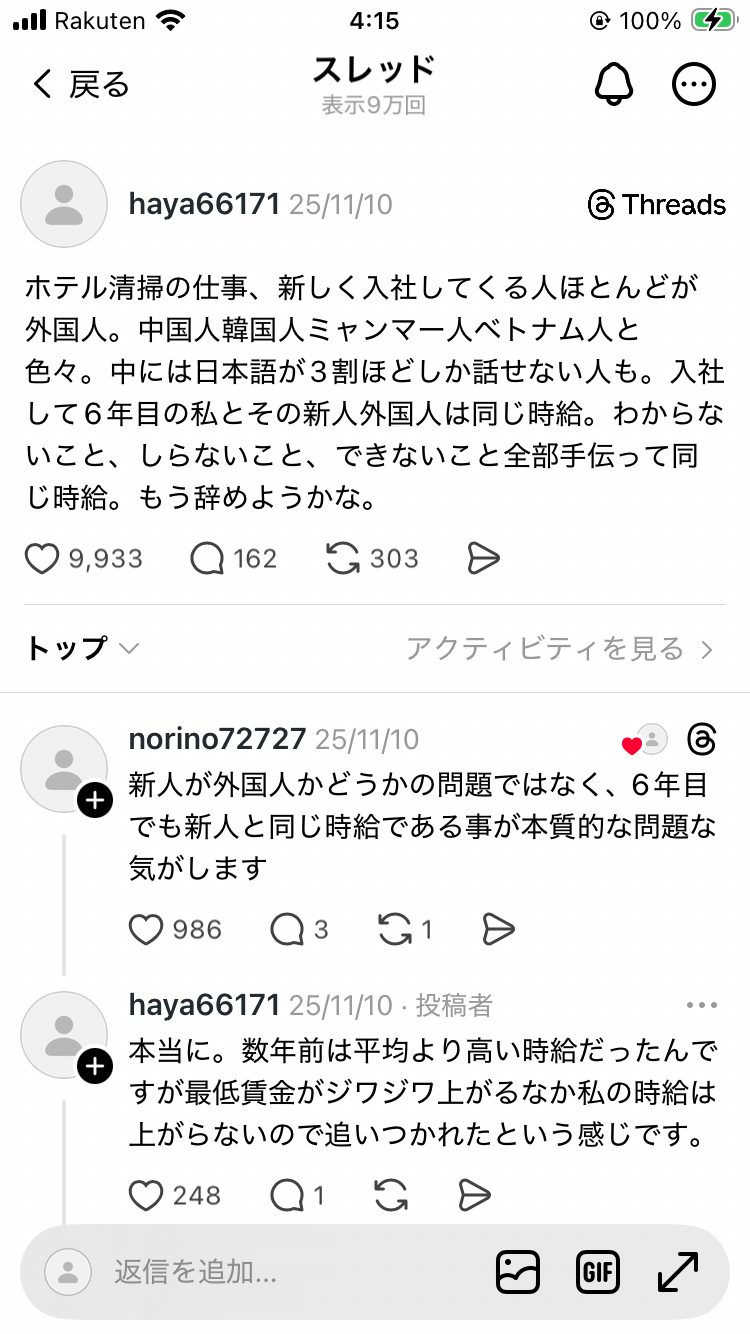This screenshot has height=1334, width=750.
Task: Open the notifications bell
Action: [614, 85]
